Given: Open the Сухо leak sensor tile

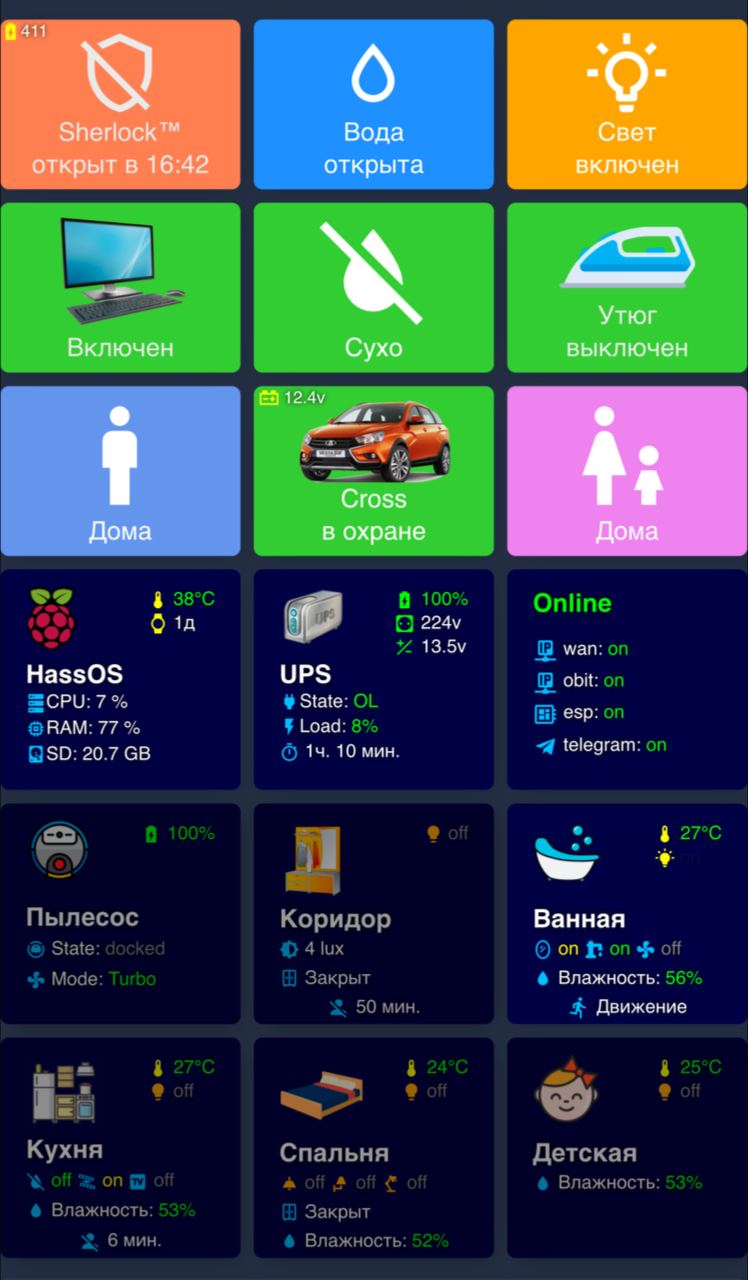Looking at the screenshot, I should pyautogui.click(x=373, y=287).
